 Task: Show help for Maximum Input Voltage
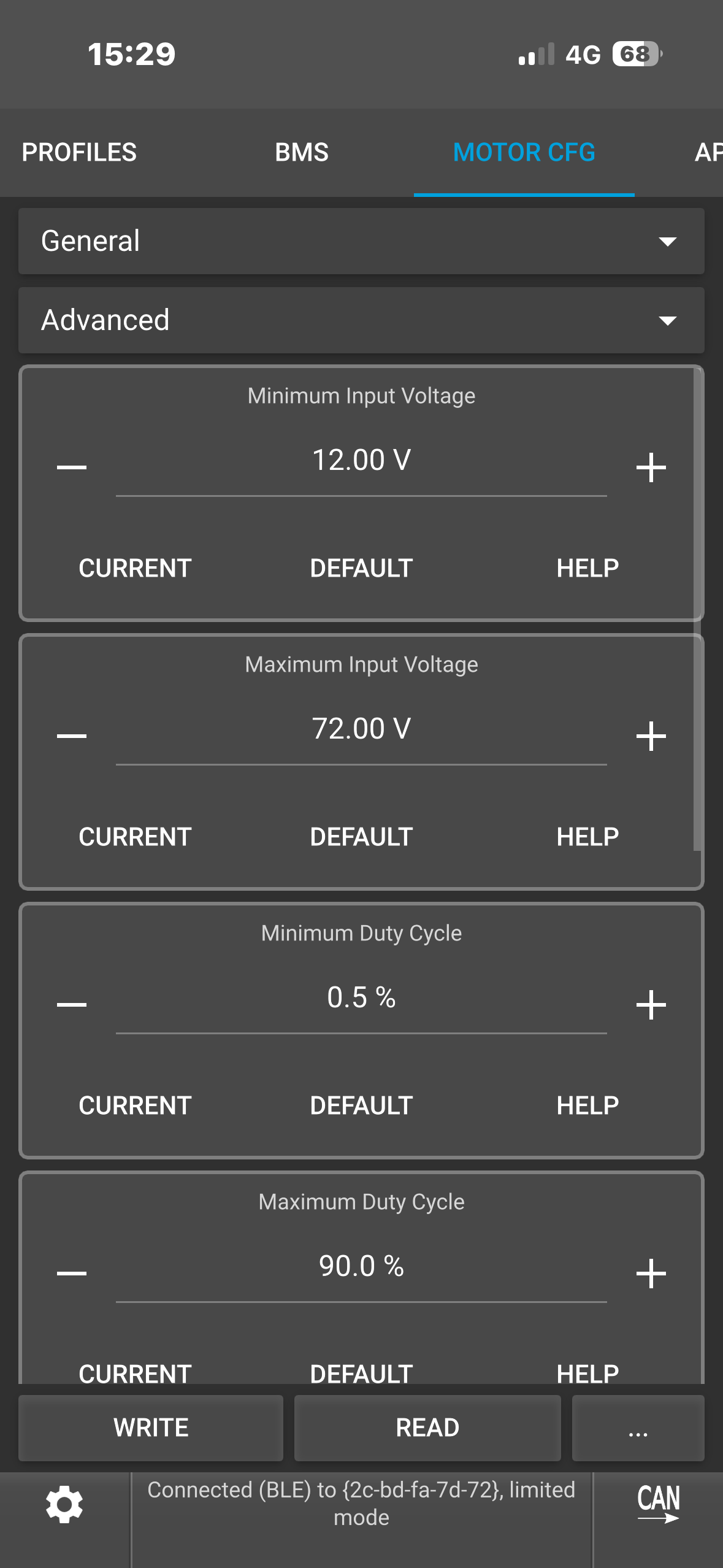[x=587, y=837]
